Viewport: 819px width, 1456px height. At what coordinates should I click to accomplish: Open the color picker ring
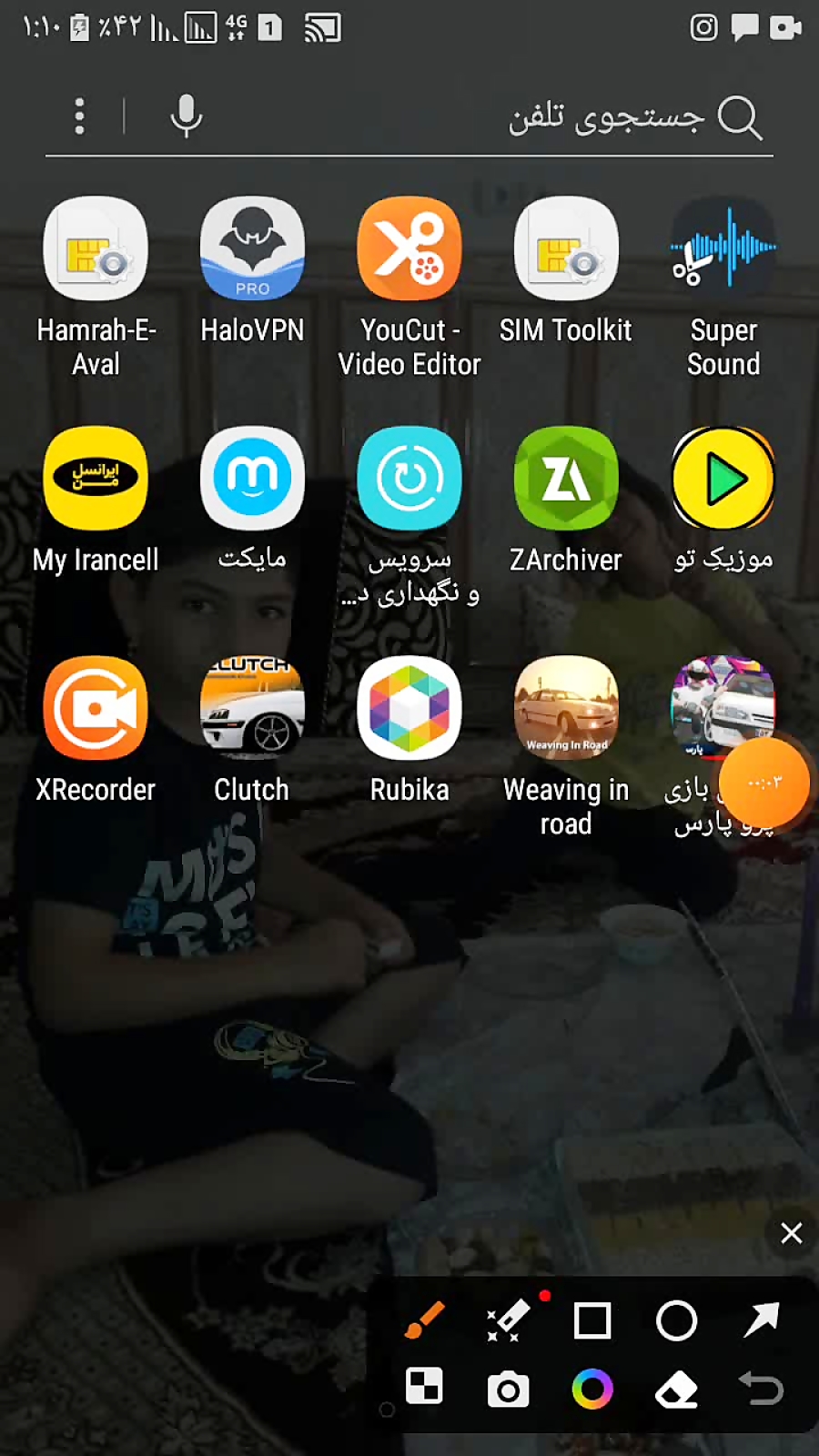point(592,1390)
